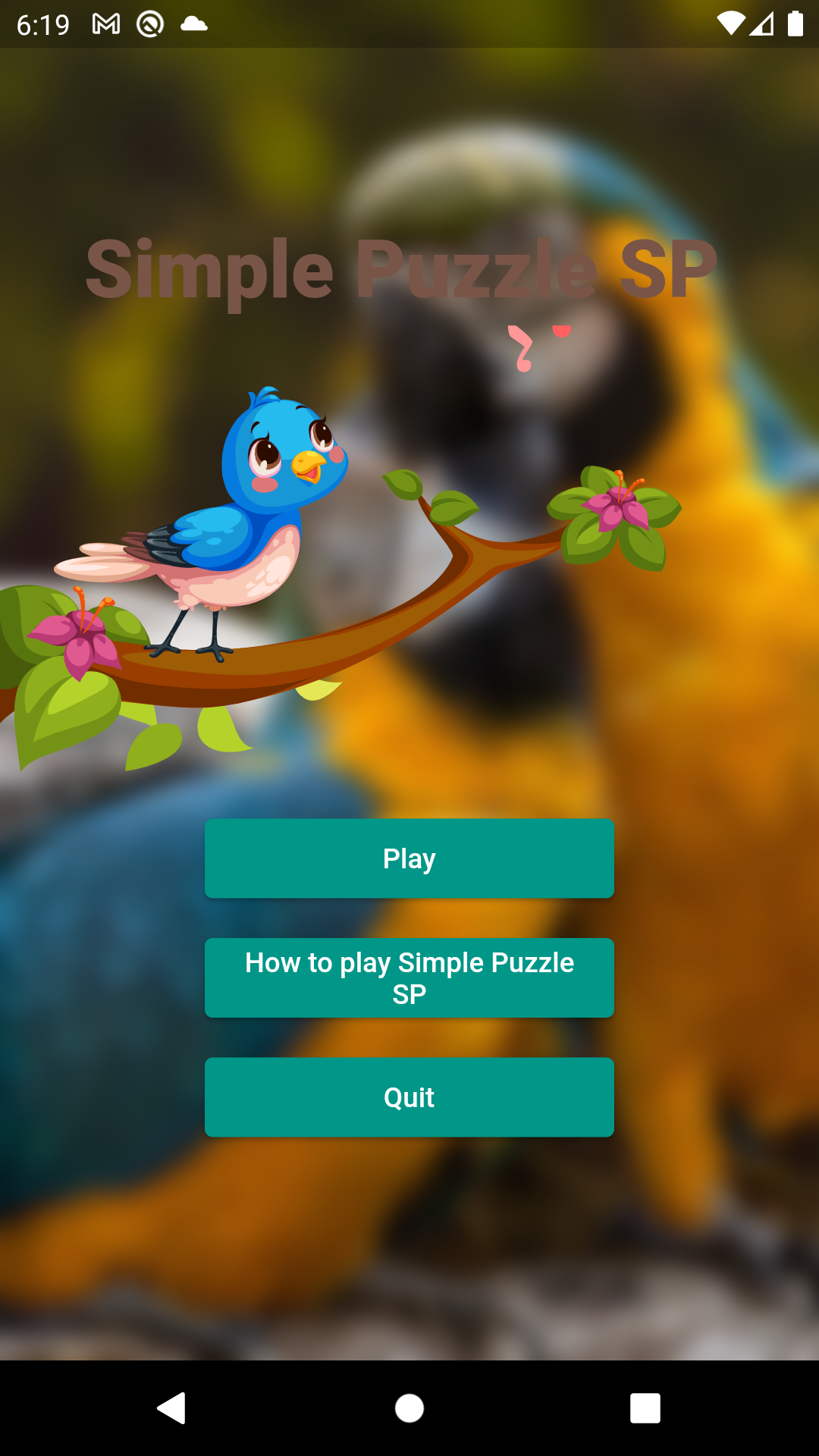The width and height of the screenshot is (819, 1456).
Task: Open How to play Simple Puzzle SP
Action: point(409,978)
